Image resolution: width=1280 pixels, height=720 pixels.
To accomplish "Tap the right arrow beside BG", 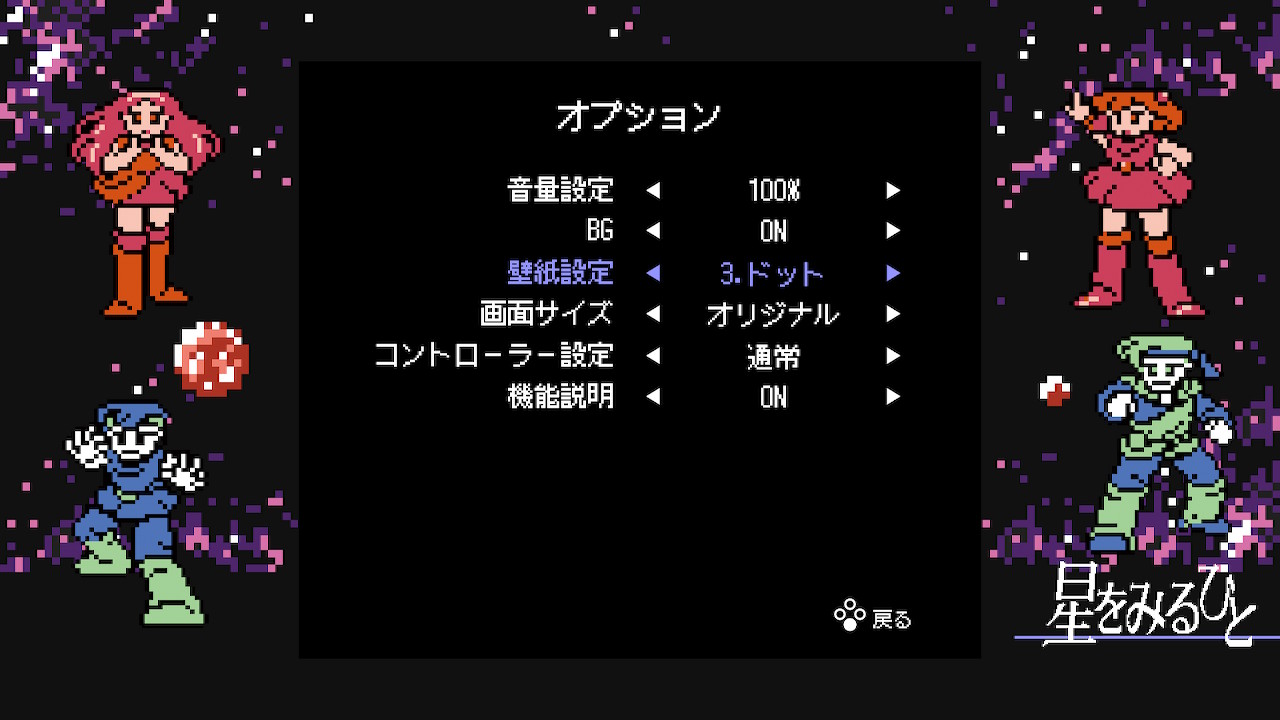I will click(x=893, y=231).
